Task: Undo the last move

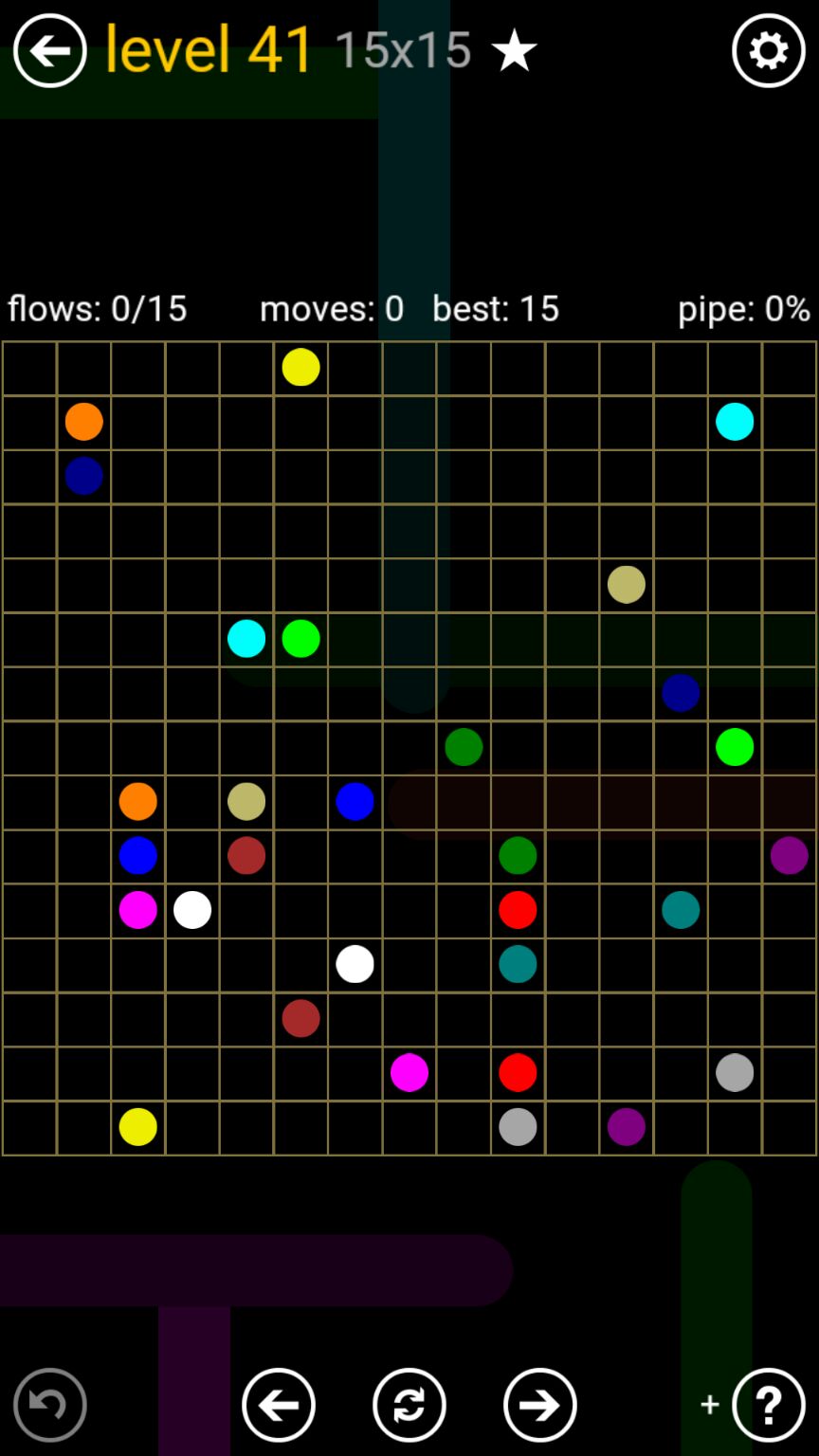Action: click(x=49, y=1404)
